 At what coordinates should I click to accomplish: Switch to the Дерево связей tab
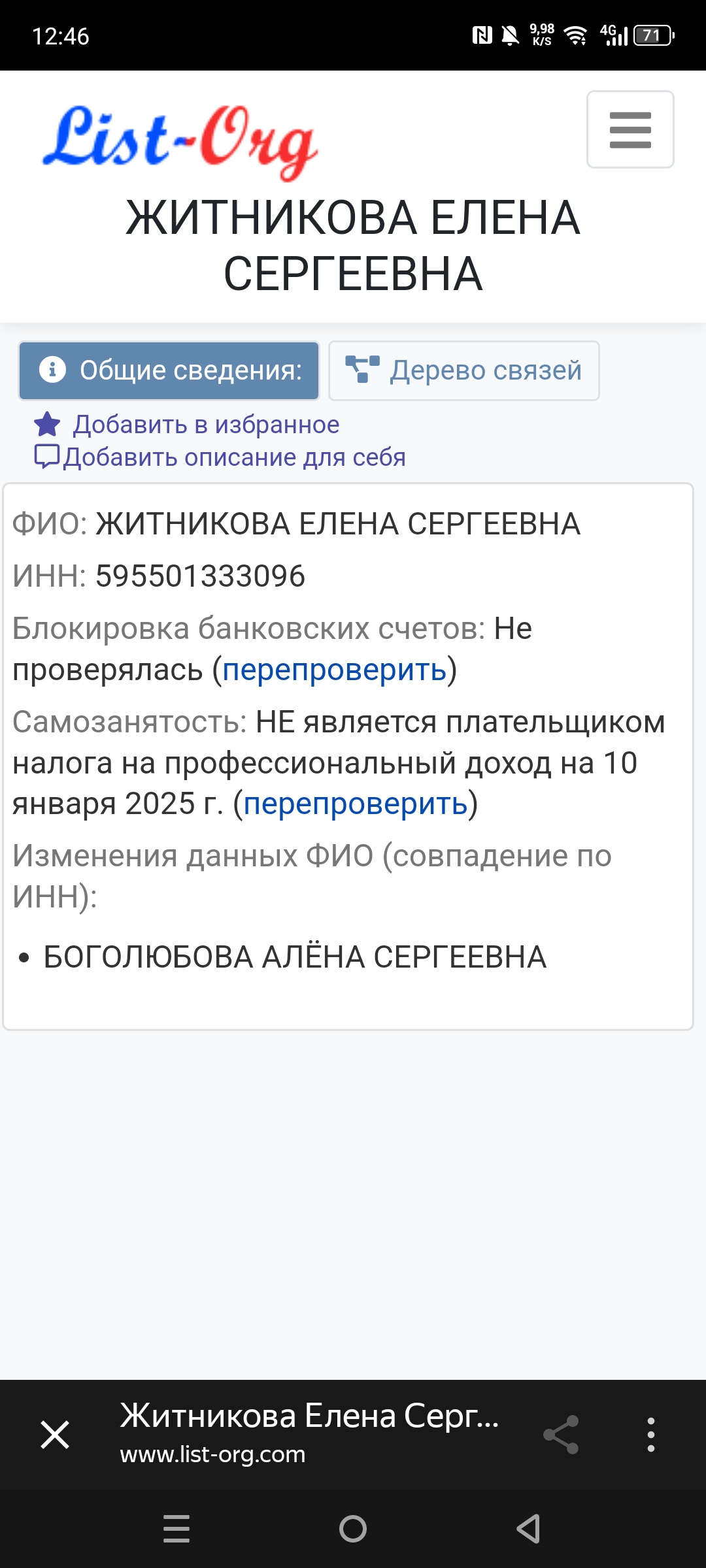click(463, 370)
